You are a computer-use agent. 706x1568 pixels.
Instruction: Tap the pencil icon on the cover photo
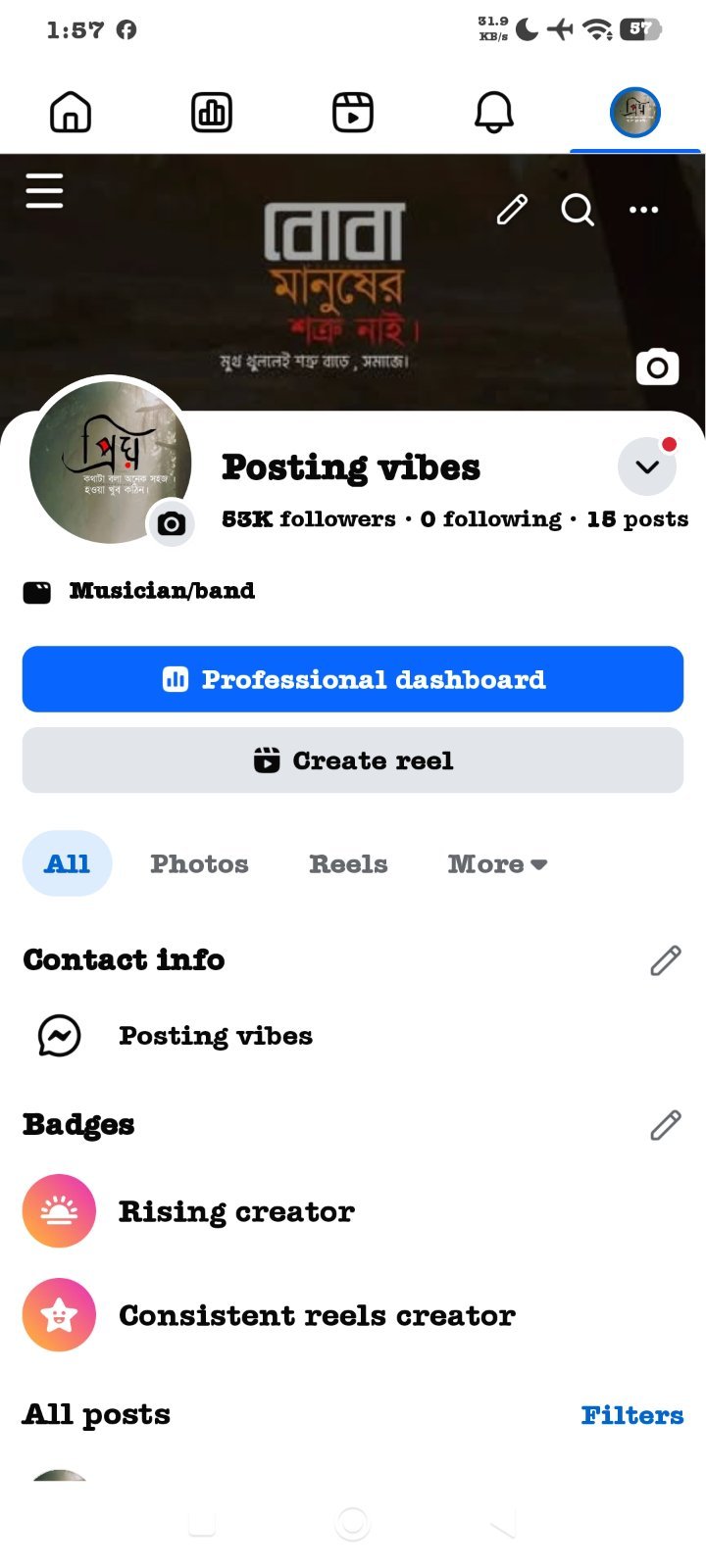(512, 209)
